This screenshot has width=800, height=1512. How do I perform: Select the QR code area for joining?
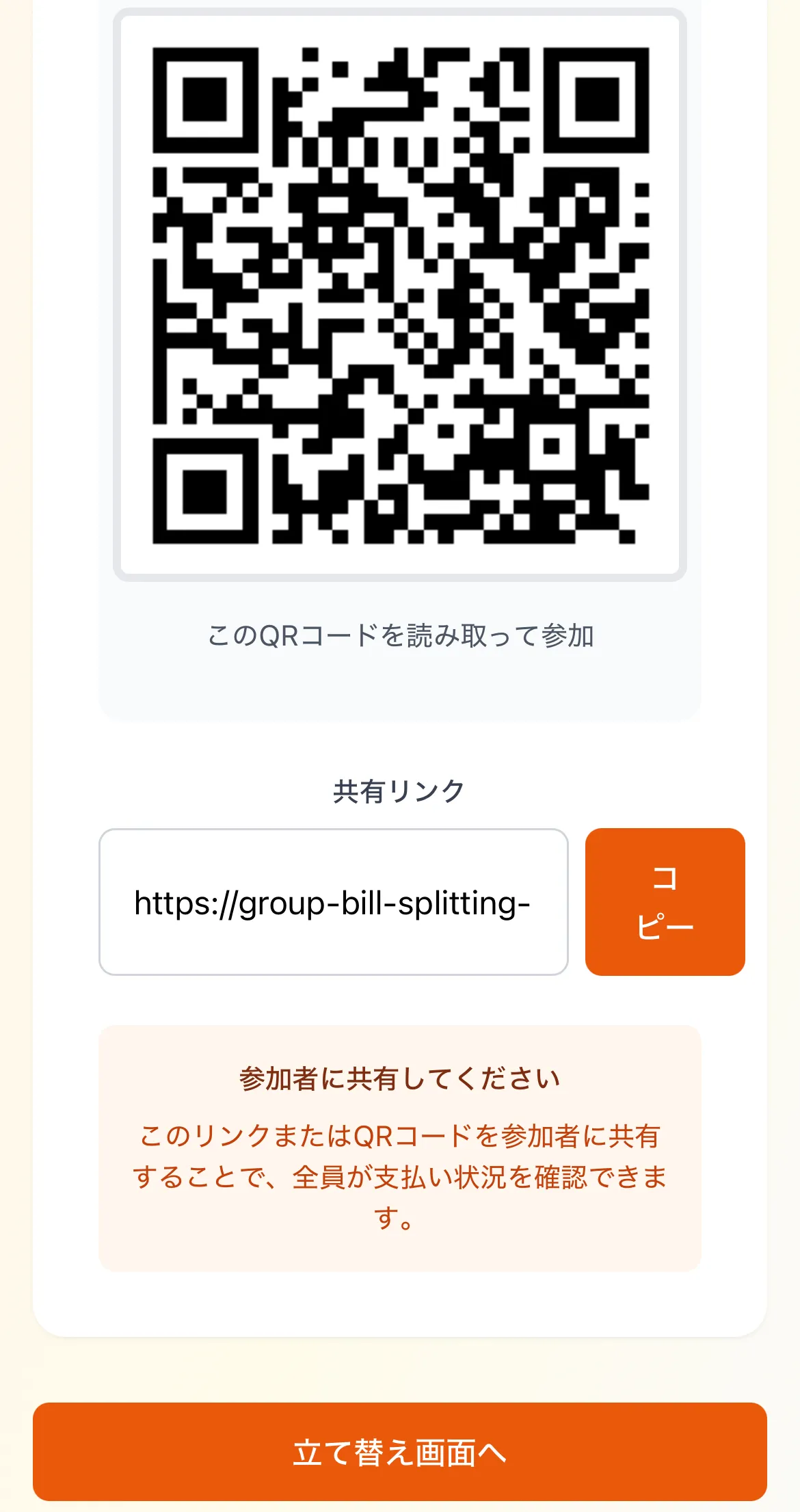[400, 294]
